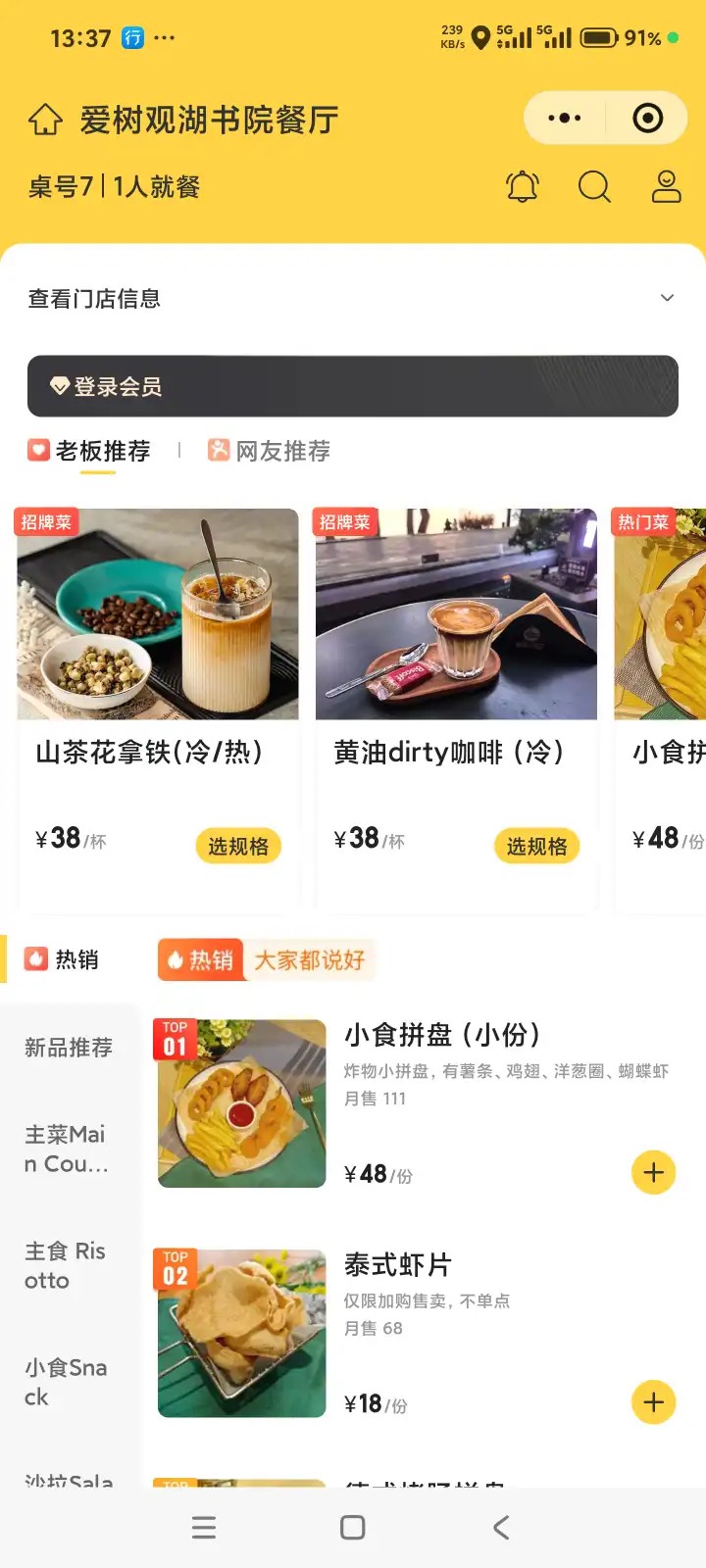Select the 老板推荐 tab
The height and width of the screenshot is (1568, 706).
[90, 451]
